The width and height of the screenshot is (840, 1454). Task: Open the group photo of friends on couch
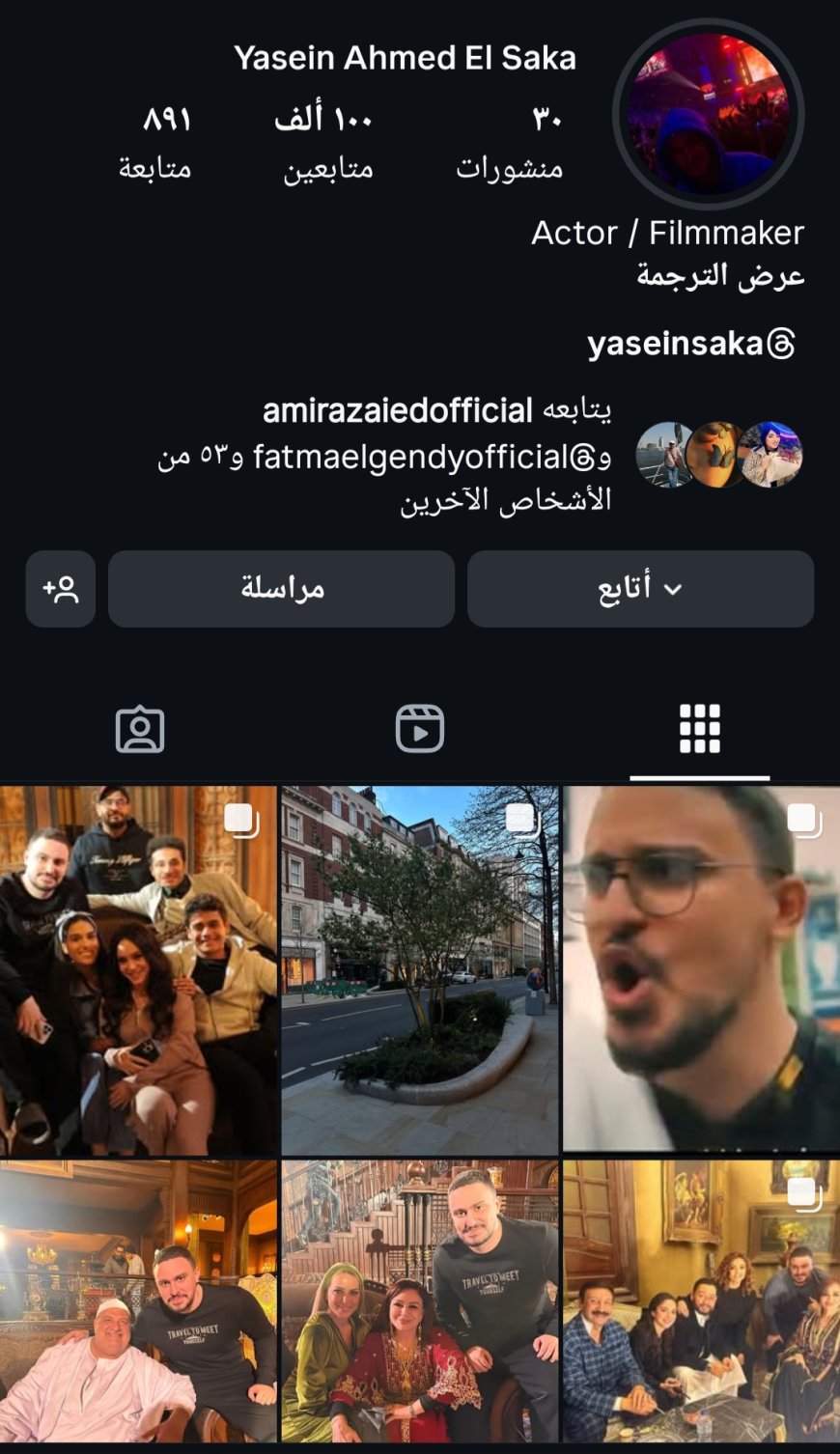138,970
